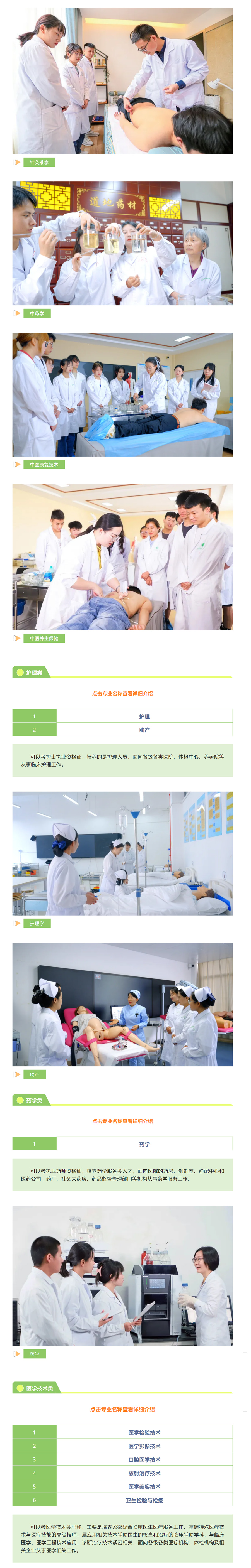The width and height of the screenshot is (251, 1568).
Task: View details for the 药学 major
Action: point(144,1144)
